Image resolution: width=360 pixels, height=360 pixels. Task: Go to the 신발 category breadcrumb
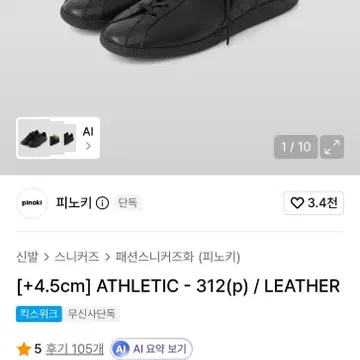point(27,257)
